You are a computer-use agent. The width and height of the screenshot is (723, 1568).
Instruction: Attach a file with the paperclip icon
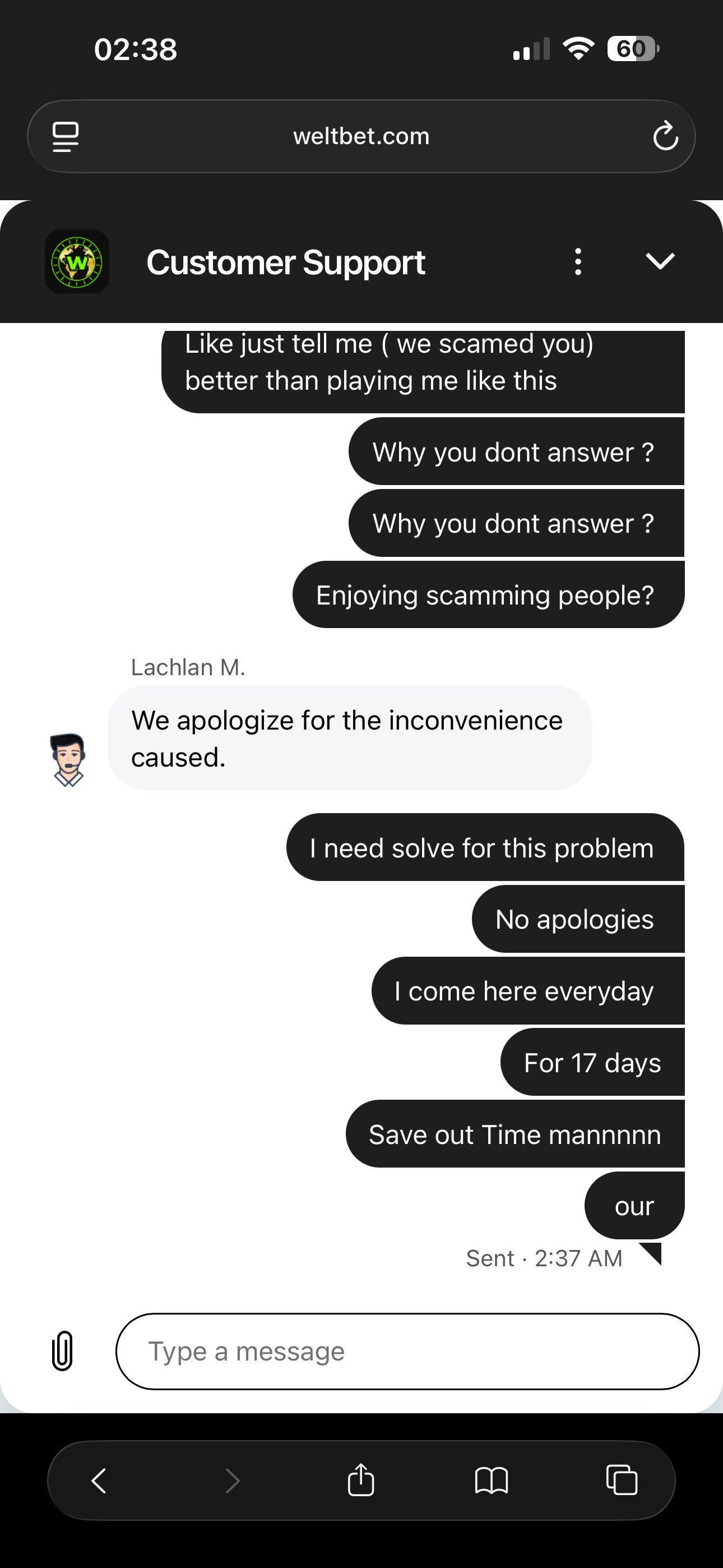click(x=63, y=1351)
